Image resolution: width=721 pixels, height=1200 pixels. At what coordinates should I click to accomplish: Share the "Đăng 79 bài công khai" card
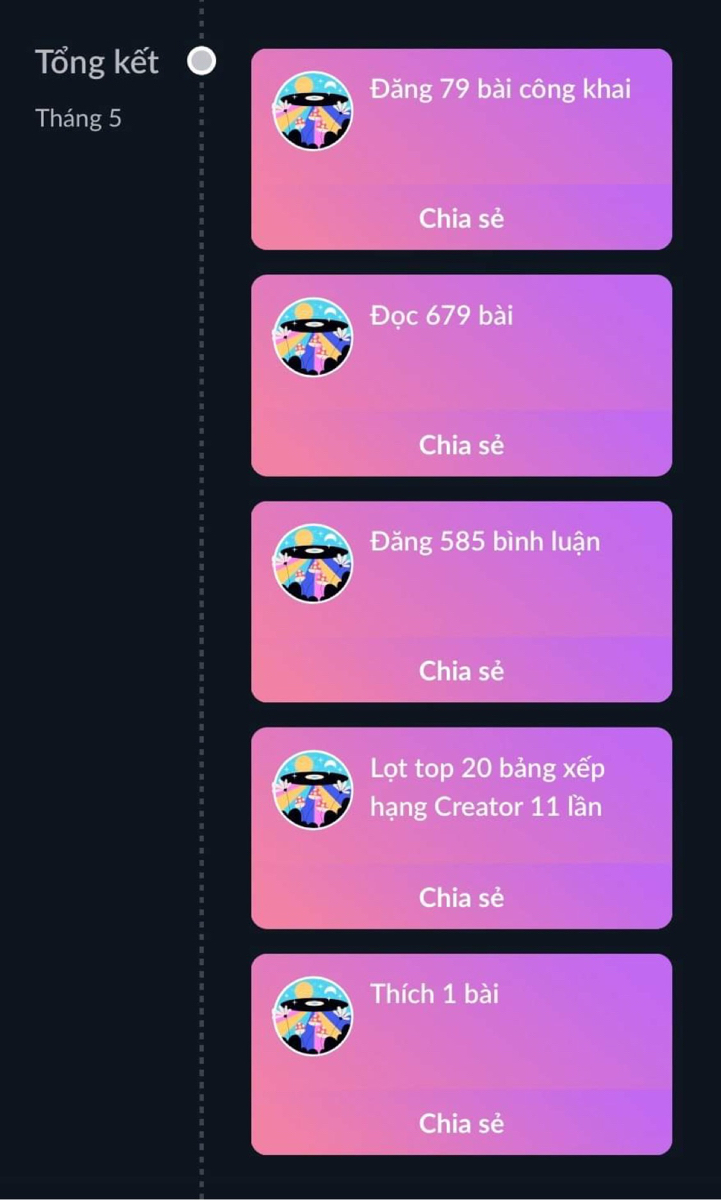461,218
